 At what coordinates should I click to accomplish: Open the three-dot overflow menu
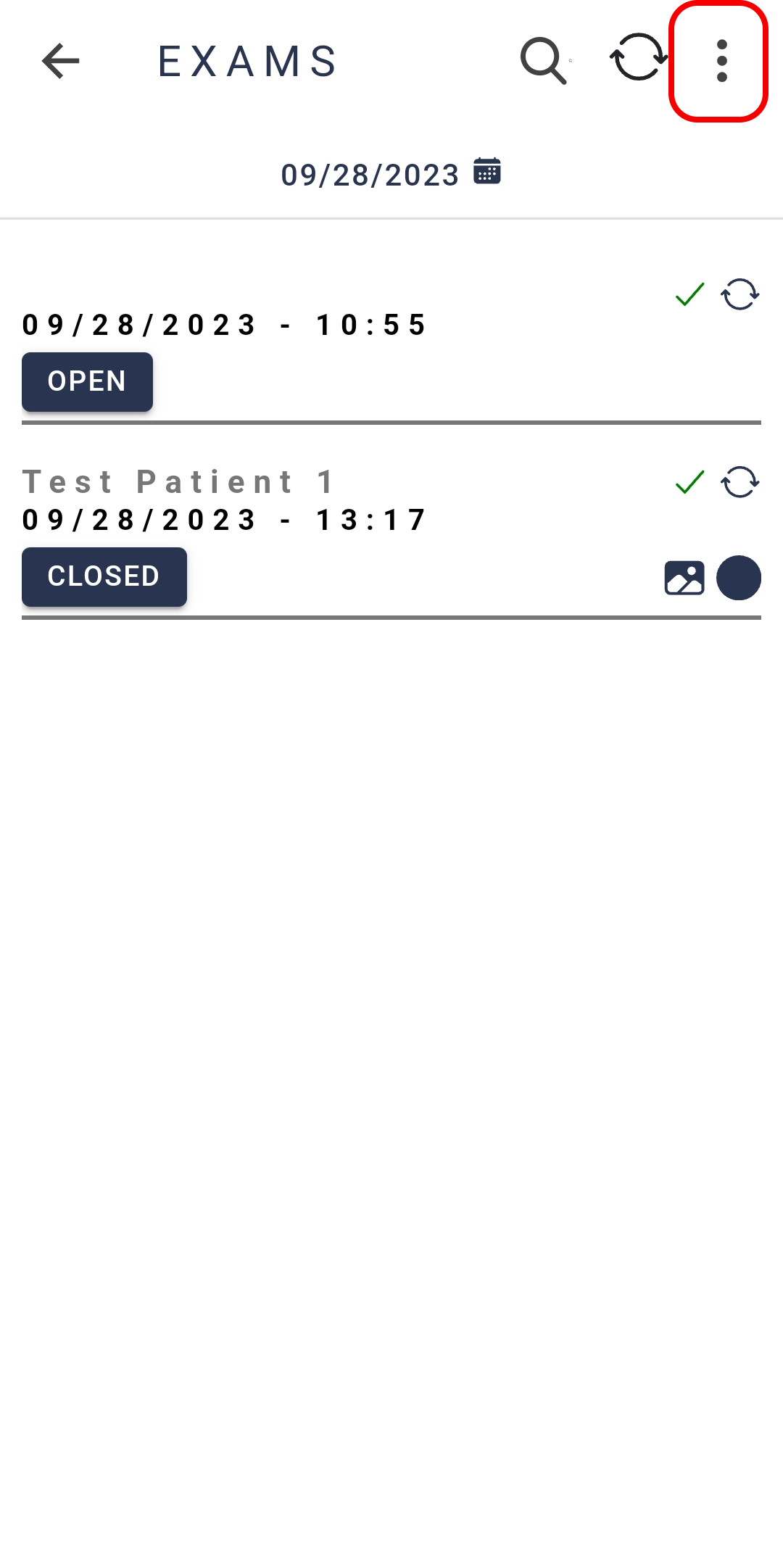[x=721, y=61]
